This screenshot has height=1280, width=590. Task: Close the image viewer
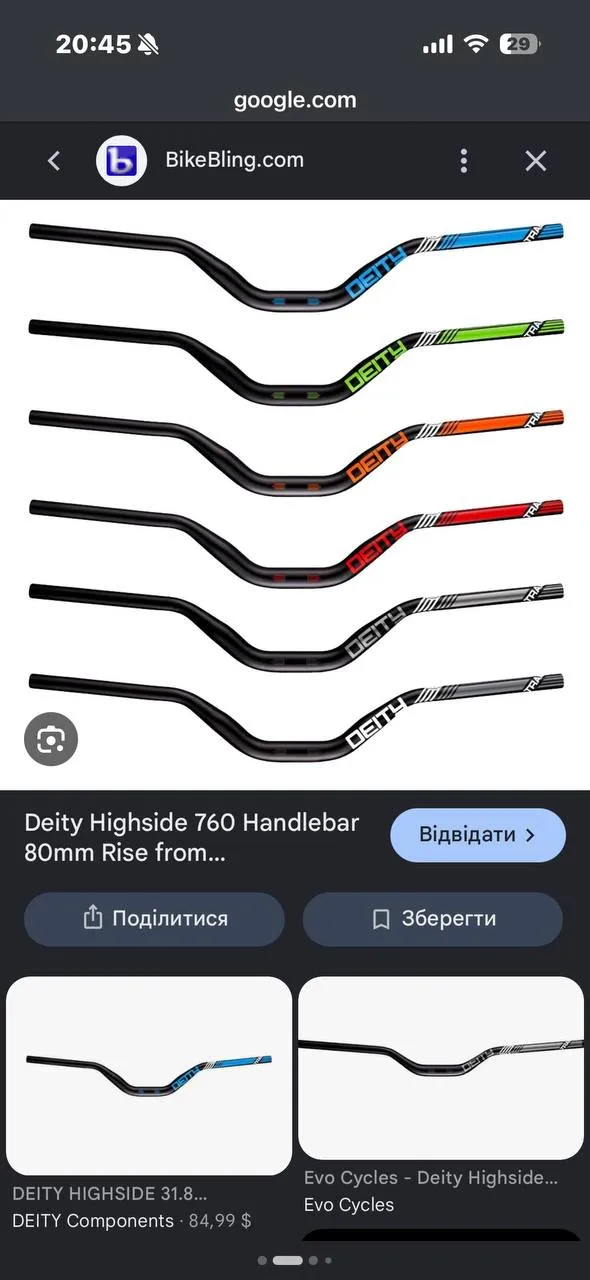536,160
